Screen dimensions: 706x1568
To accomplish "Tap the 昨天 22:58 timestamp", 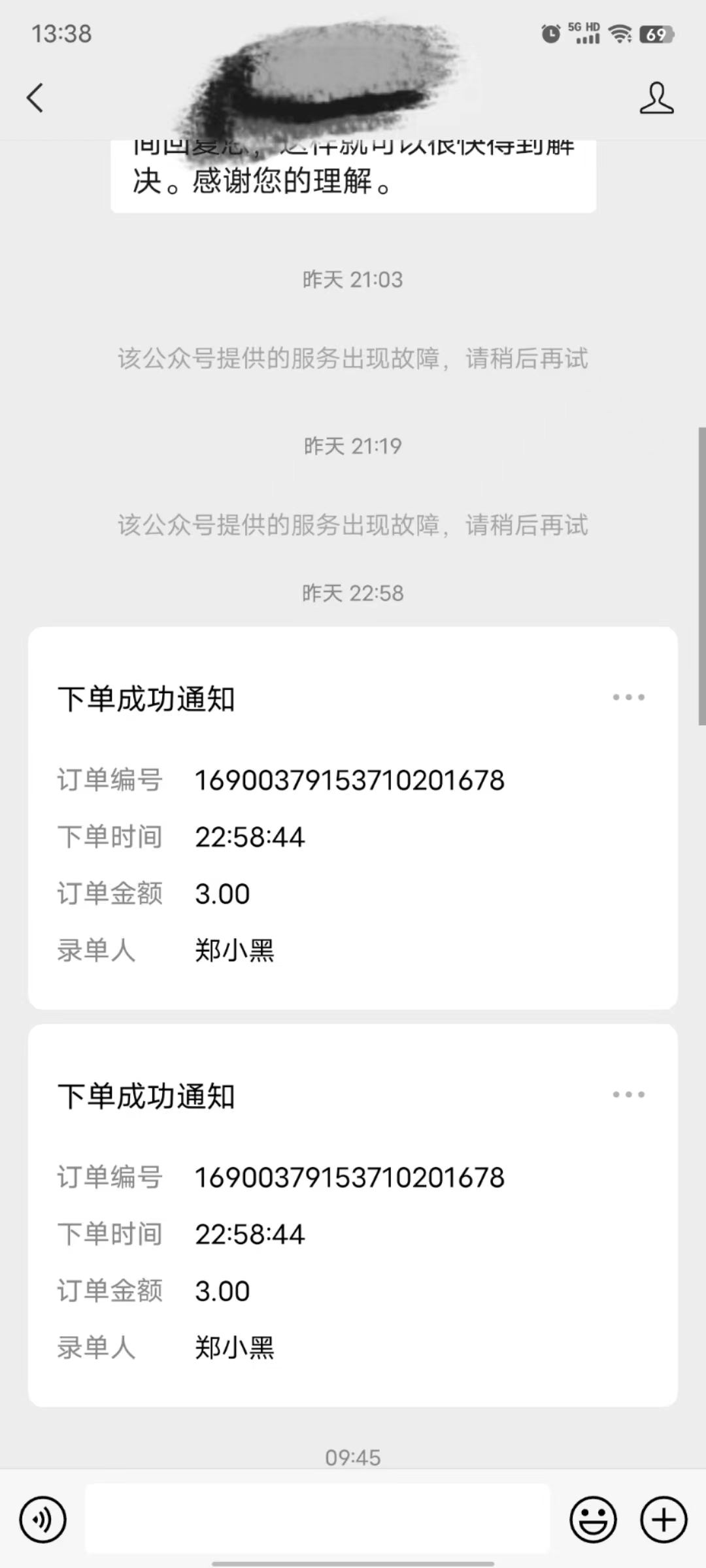I will 353,593.
